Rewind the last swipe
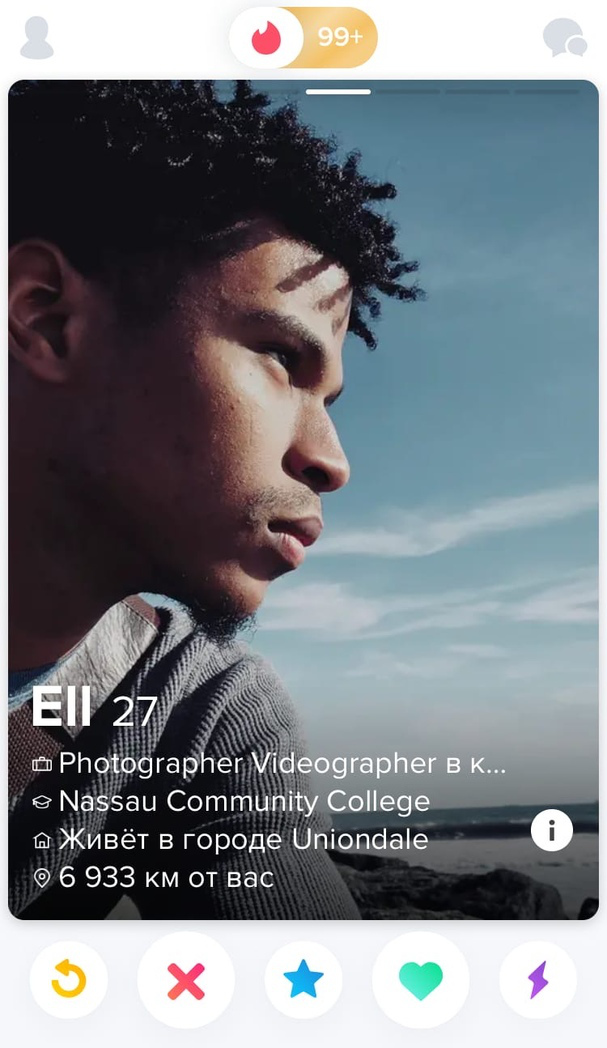 point(69,980)
